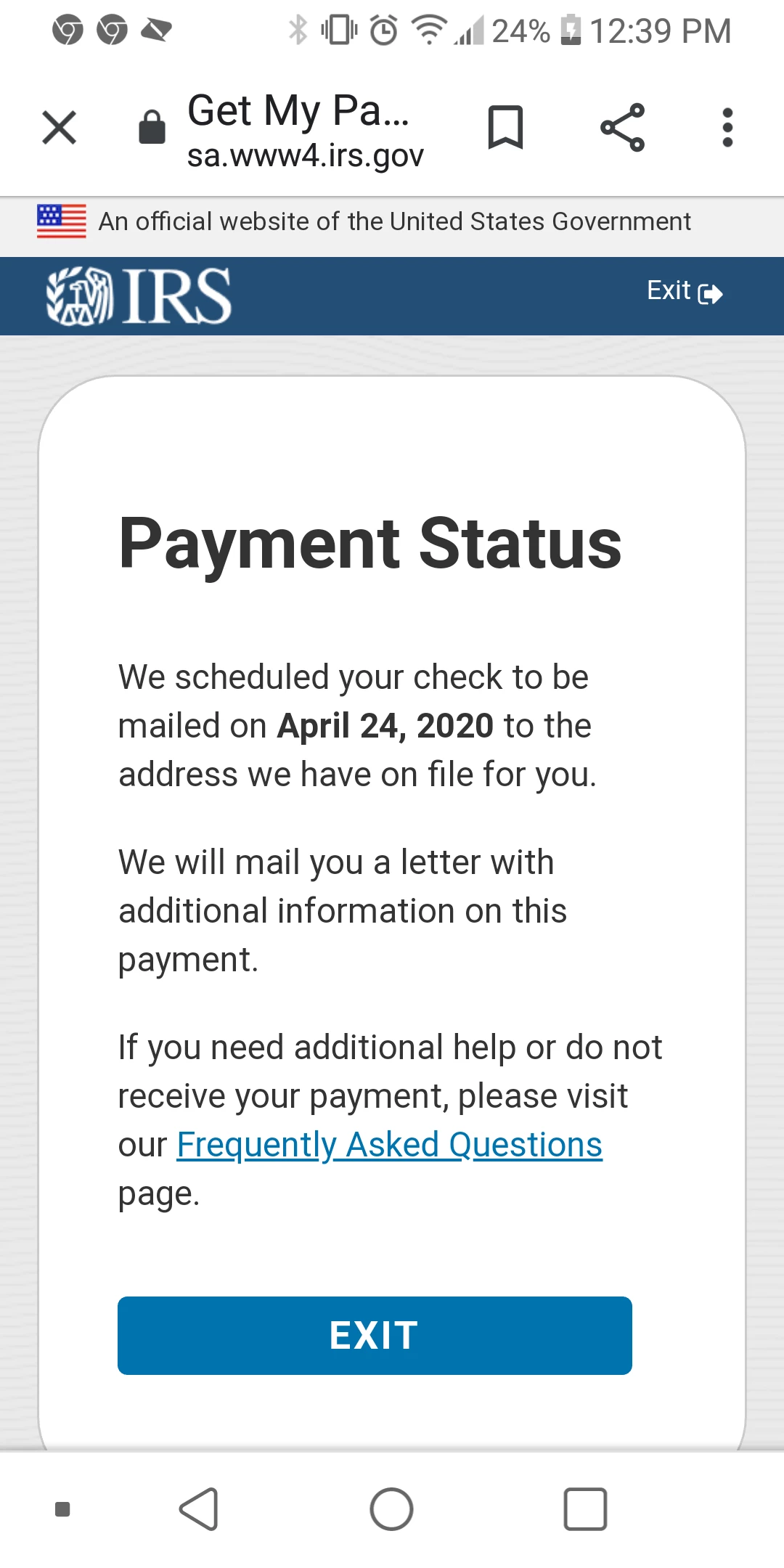View the site's lock security info
The image size is (784, 1568).
coord(152,128)
